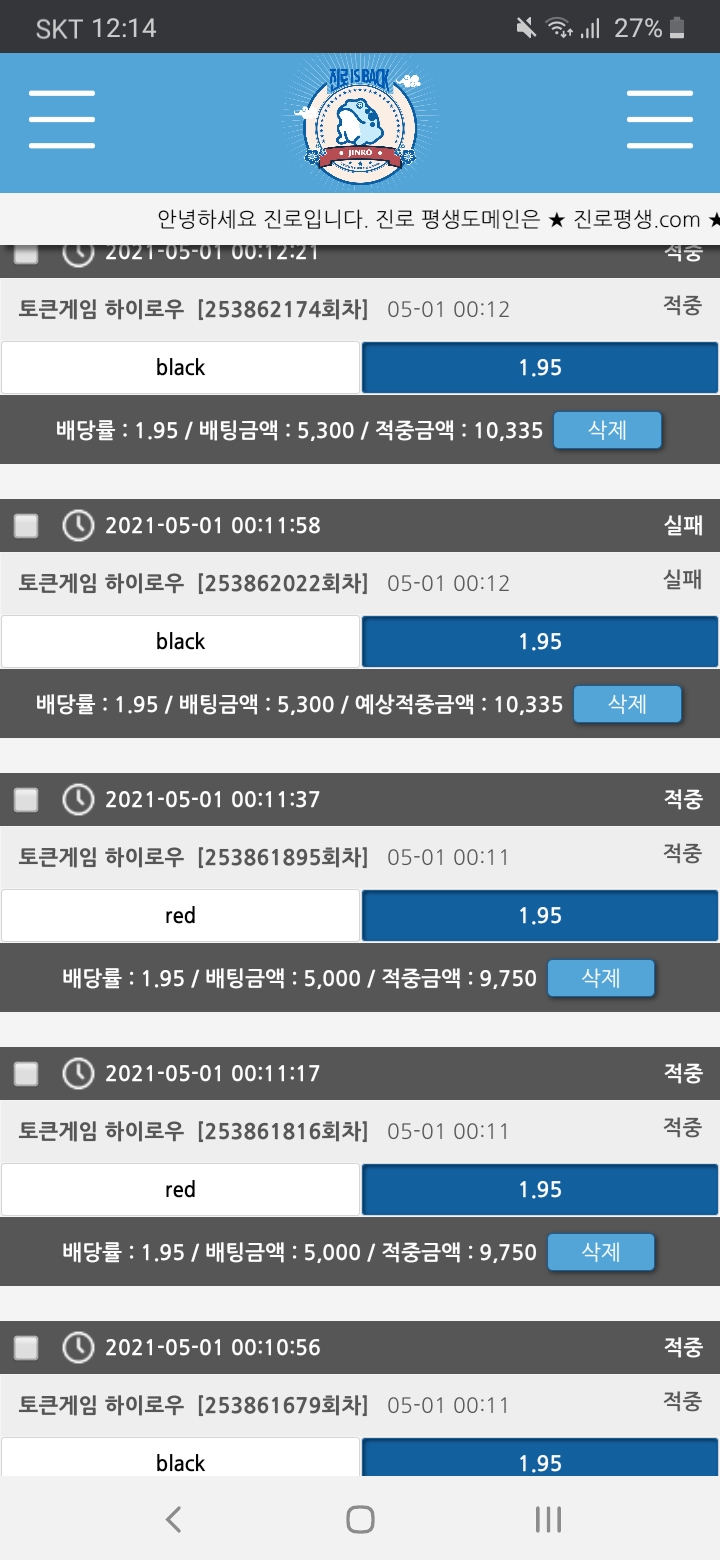Delete the bet for round 253862174
The image size is (720, 1560).
[607, 430]
